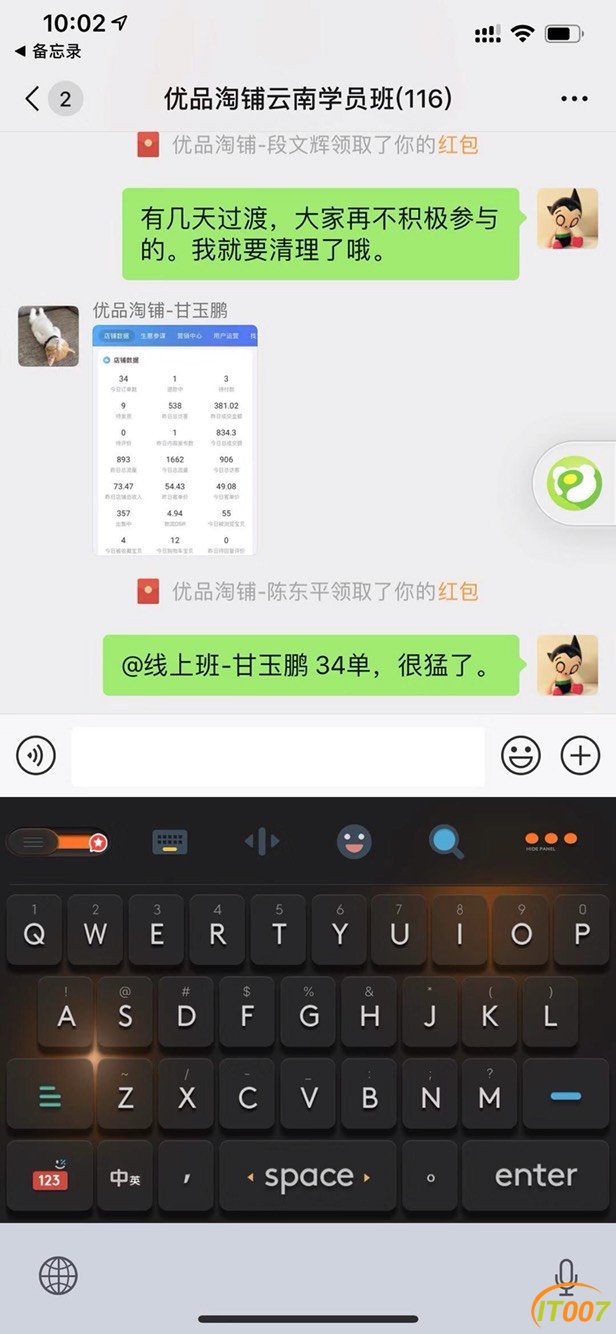Tap the floating green assistant bubble

click(574, 483)
